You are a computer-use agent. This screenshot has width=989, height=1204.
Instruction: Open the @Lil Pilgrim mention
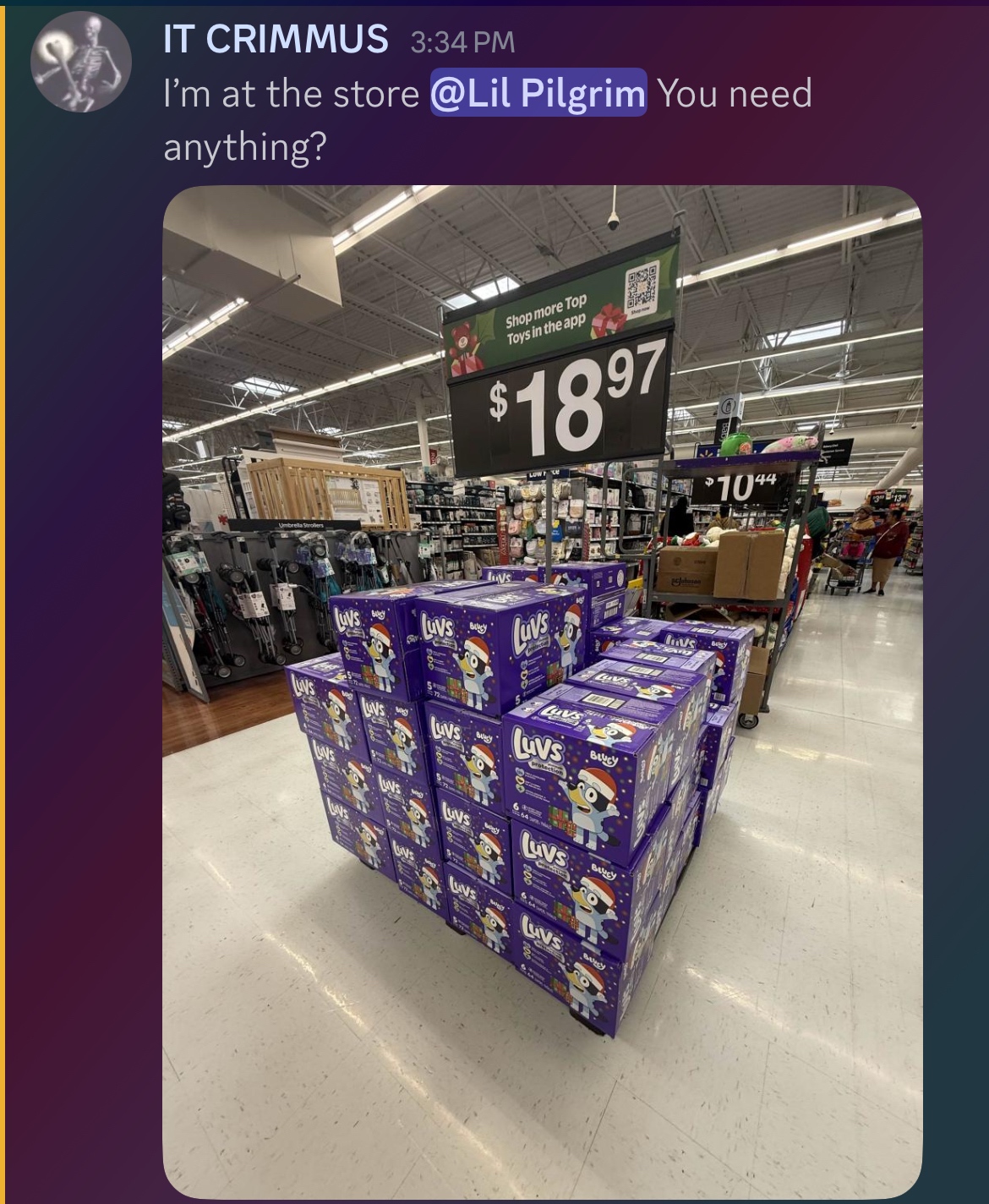(x=538, y=93)
